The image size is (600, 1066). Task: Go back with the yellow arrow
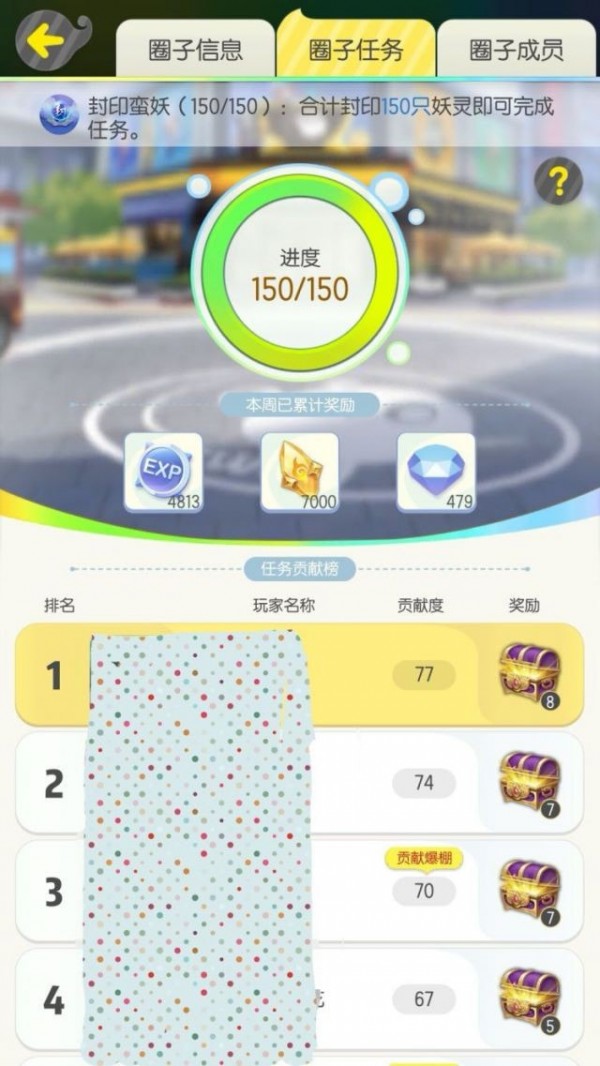(47, 40)
